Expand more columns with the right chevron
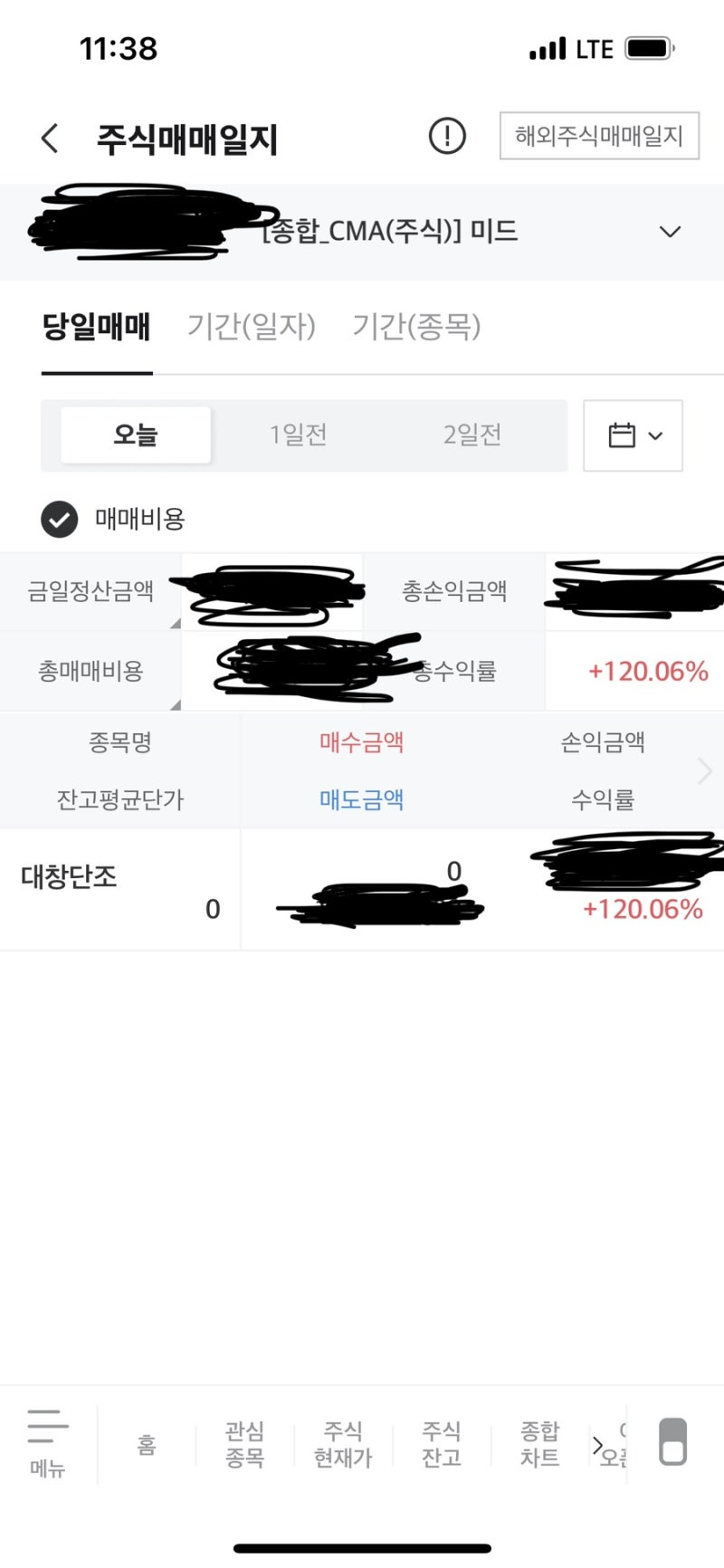 pyautogui.click(x=703, y=770)
